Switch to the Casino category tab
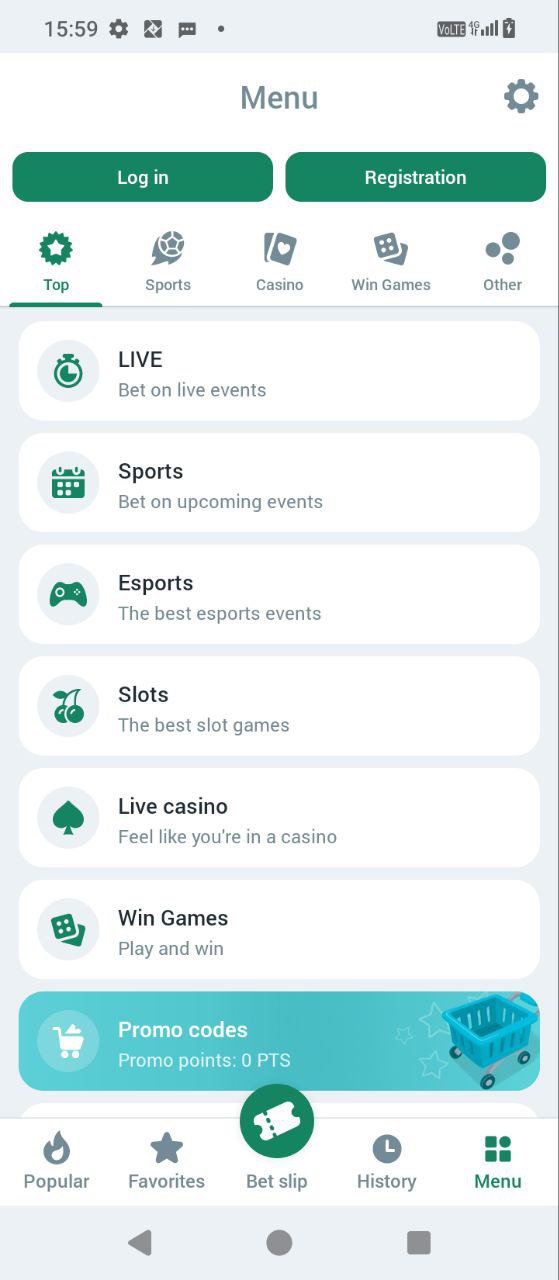The image size is (559, 1280). [x=279, y=263]
